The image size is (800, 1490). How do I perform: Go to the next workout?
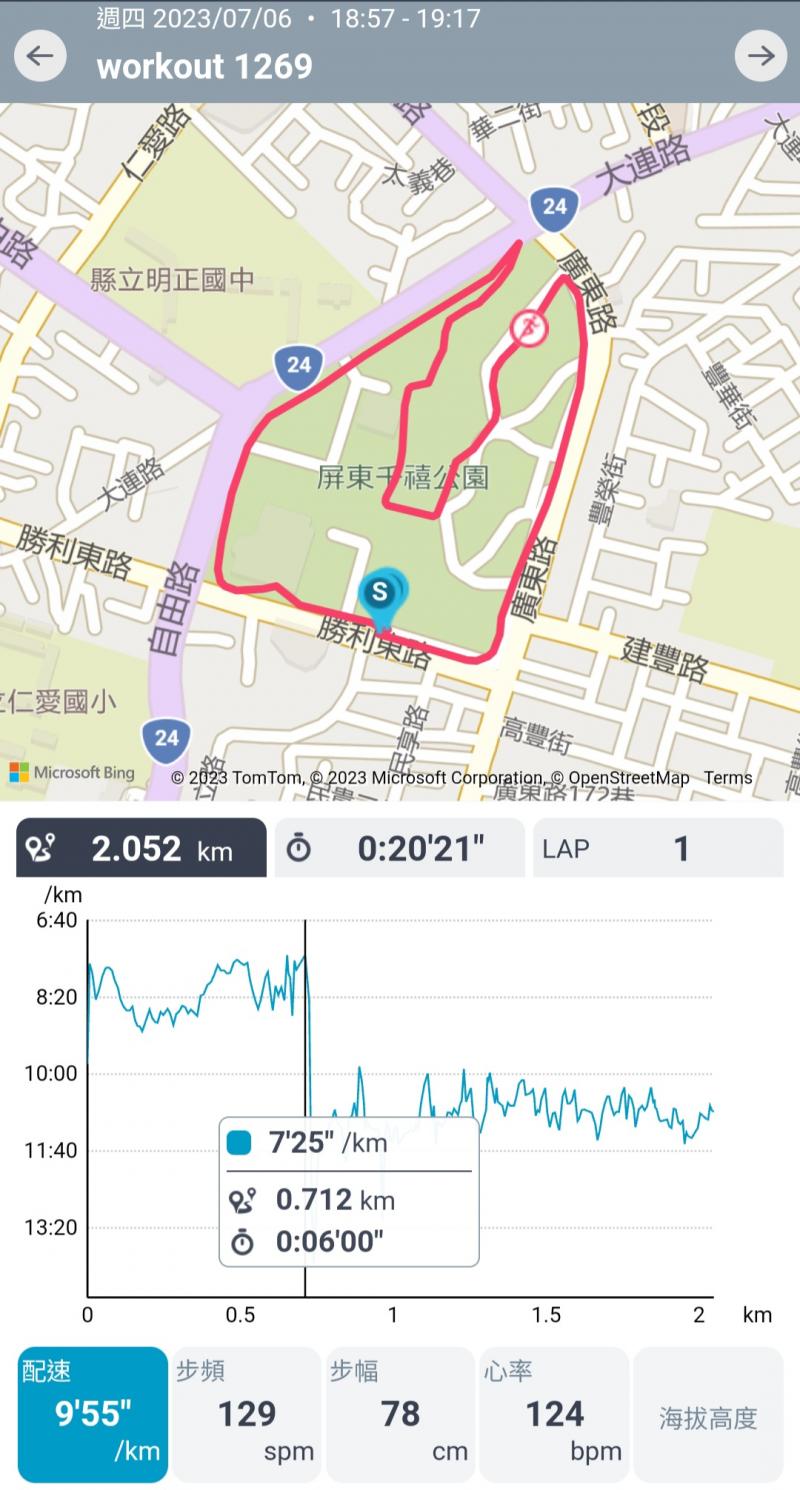[x=760, y=56]
